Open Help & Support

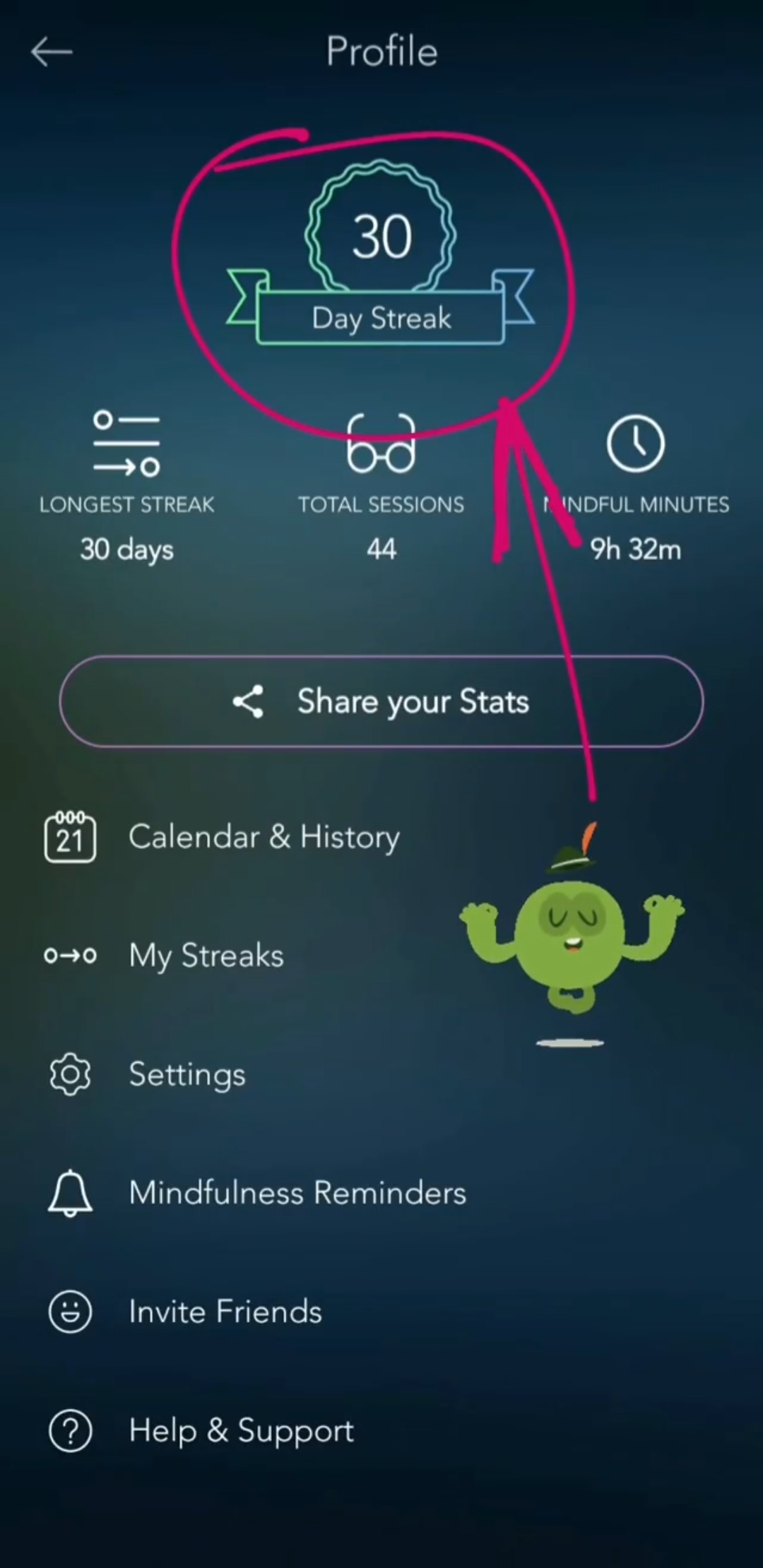pos(241,1430)
